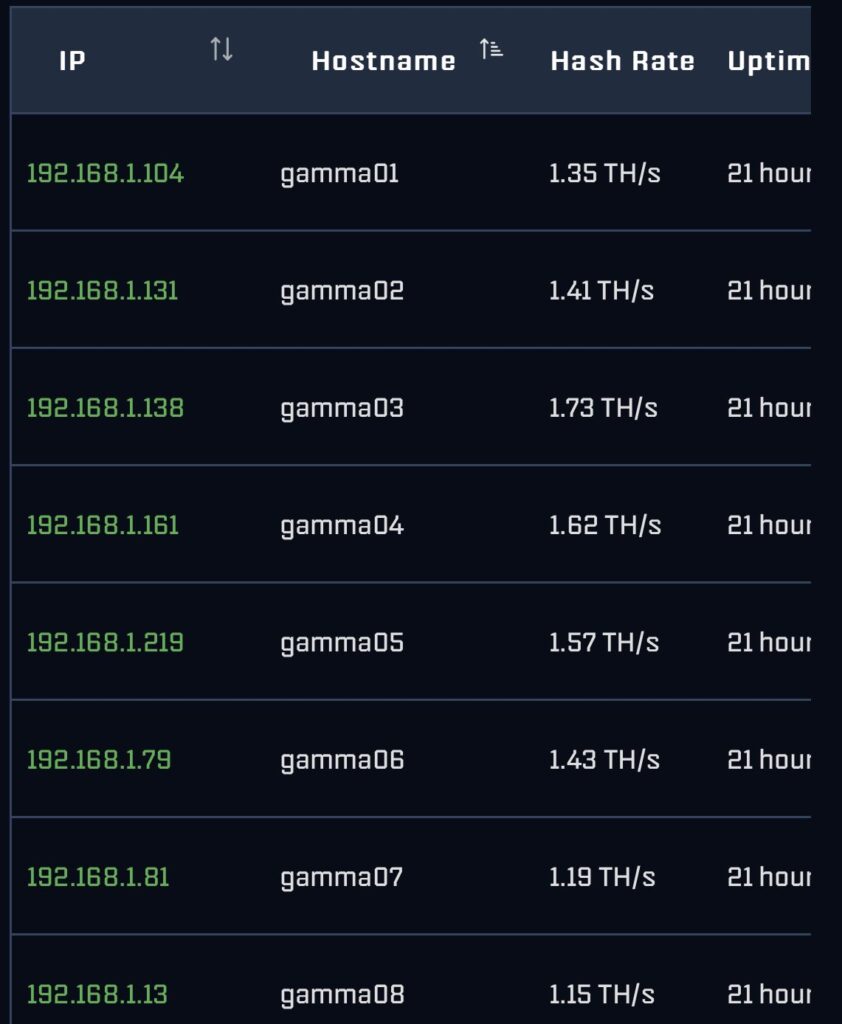This screenshot has width=842, height=1024.
Task: Tap the 192.168.1.13 IP link
Action: pyautogui.click(x=97, y=995)
